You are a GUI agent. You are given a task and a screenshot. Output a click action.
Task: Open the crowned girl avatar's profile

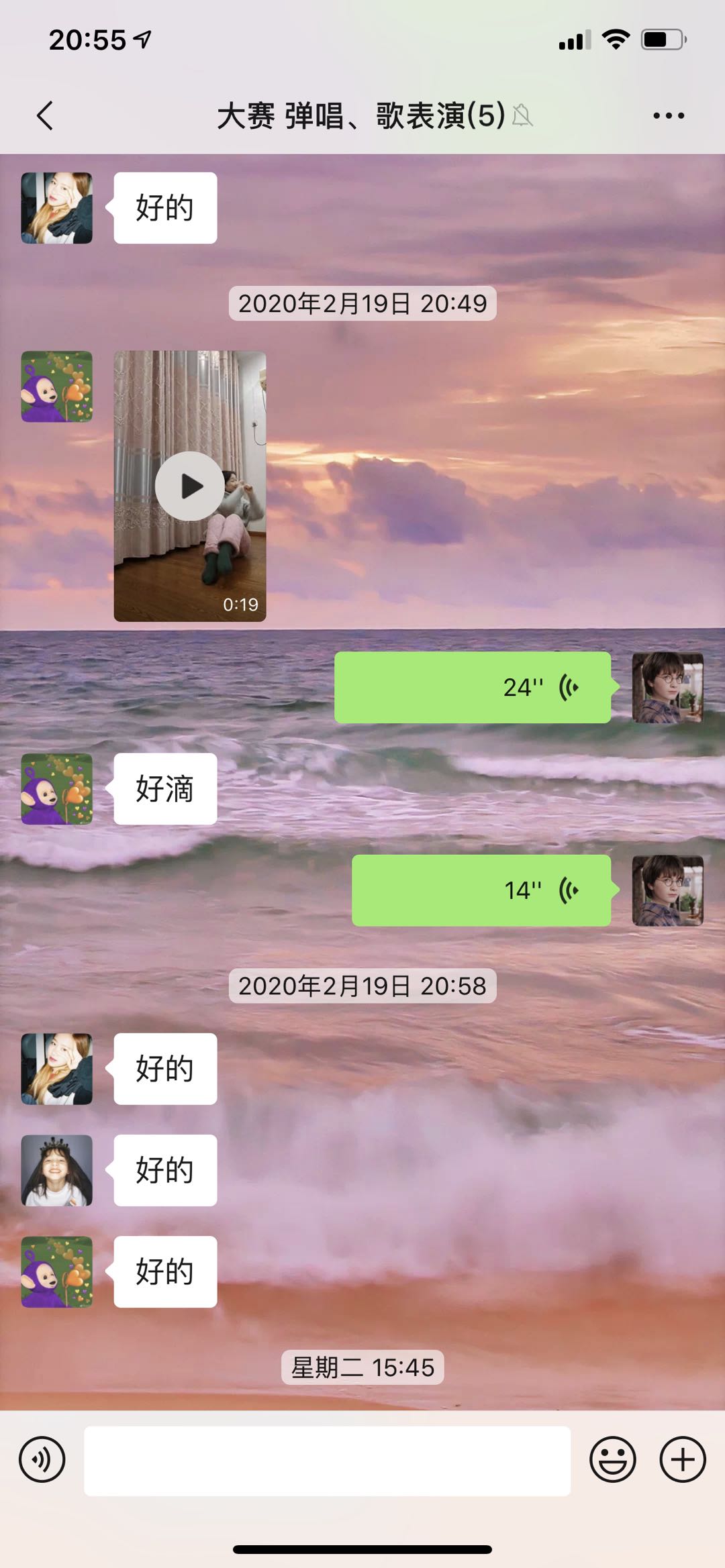[57, 1170]
